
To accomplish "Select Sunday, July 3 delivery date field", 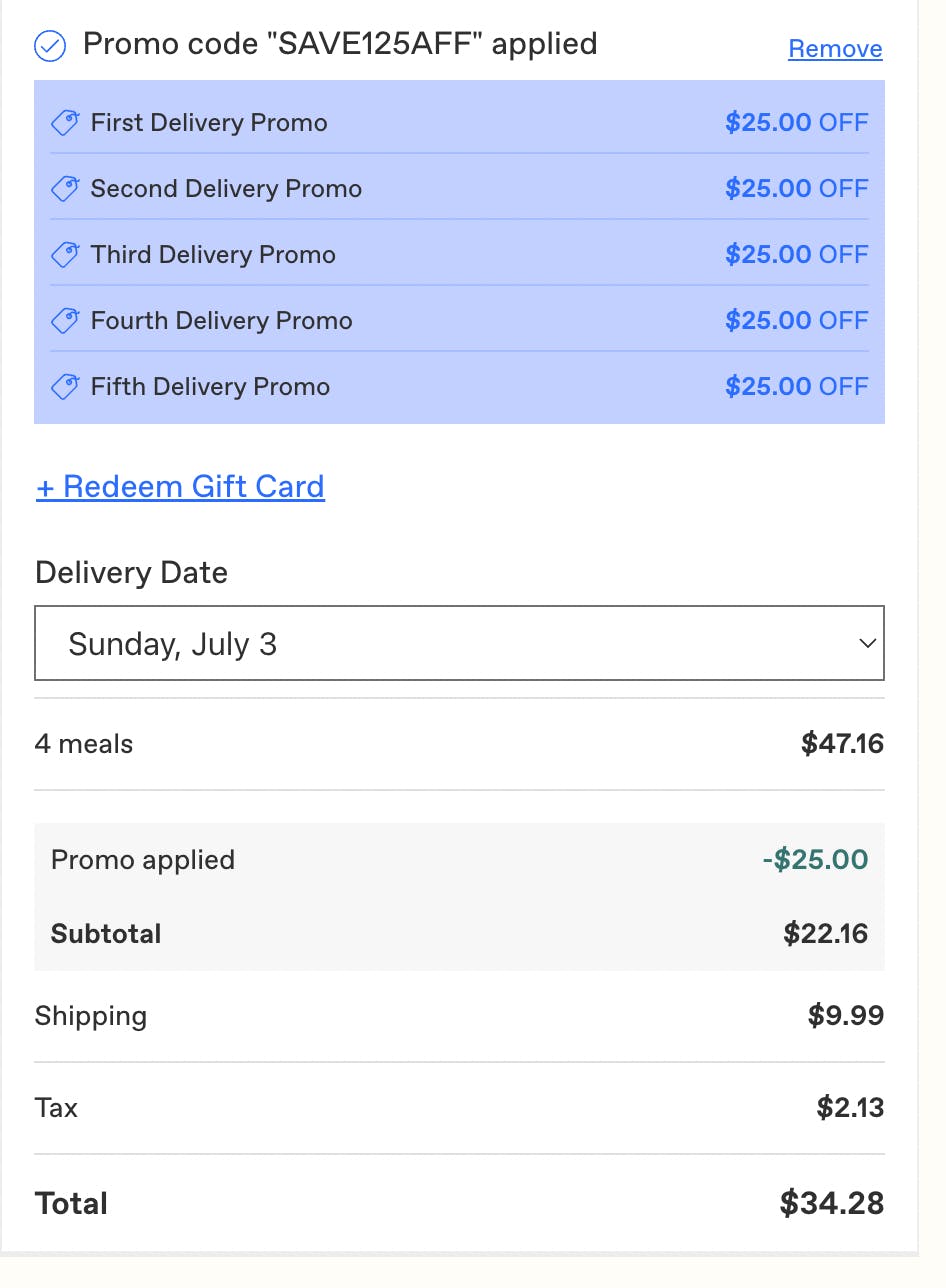I will point(459,643).
